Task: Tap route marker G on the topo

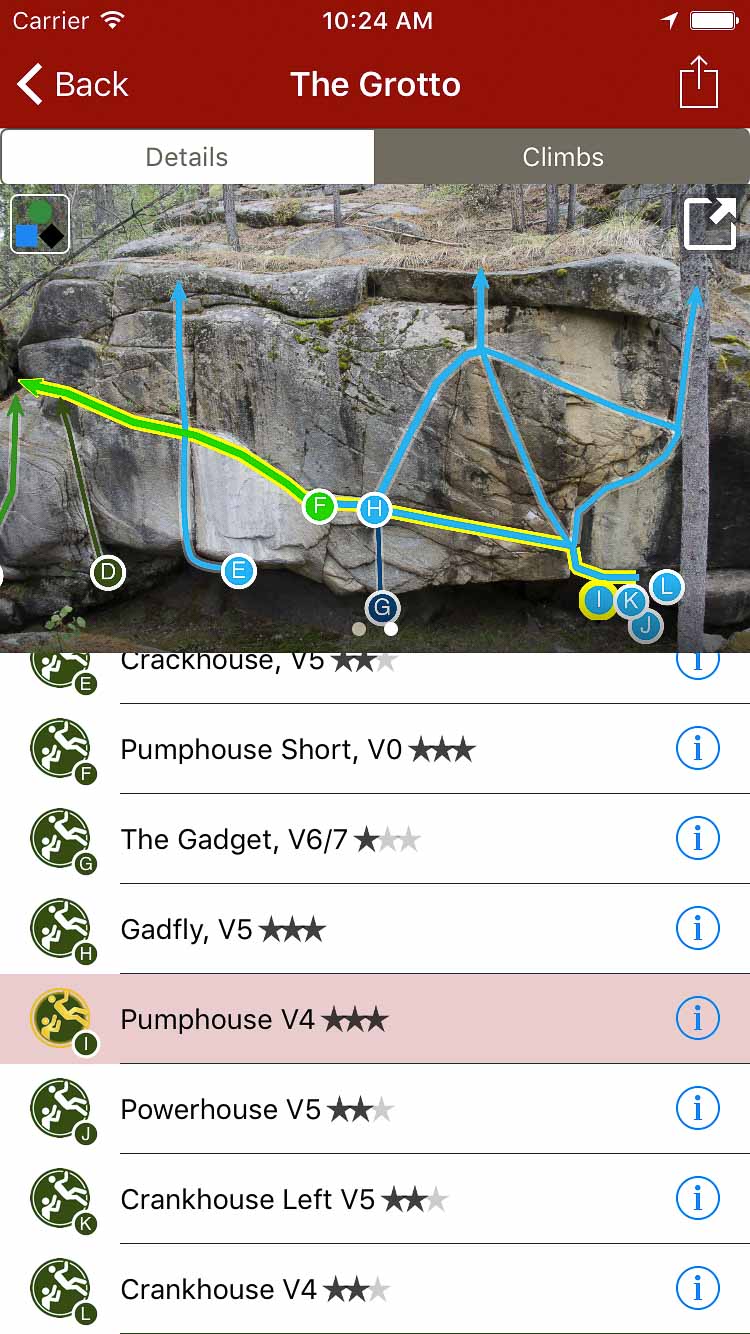Action: [382, 607]
